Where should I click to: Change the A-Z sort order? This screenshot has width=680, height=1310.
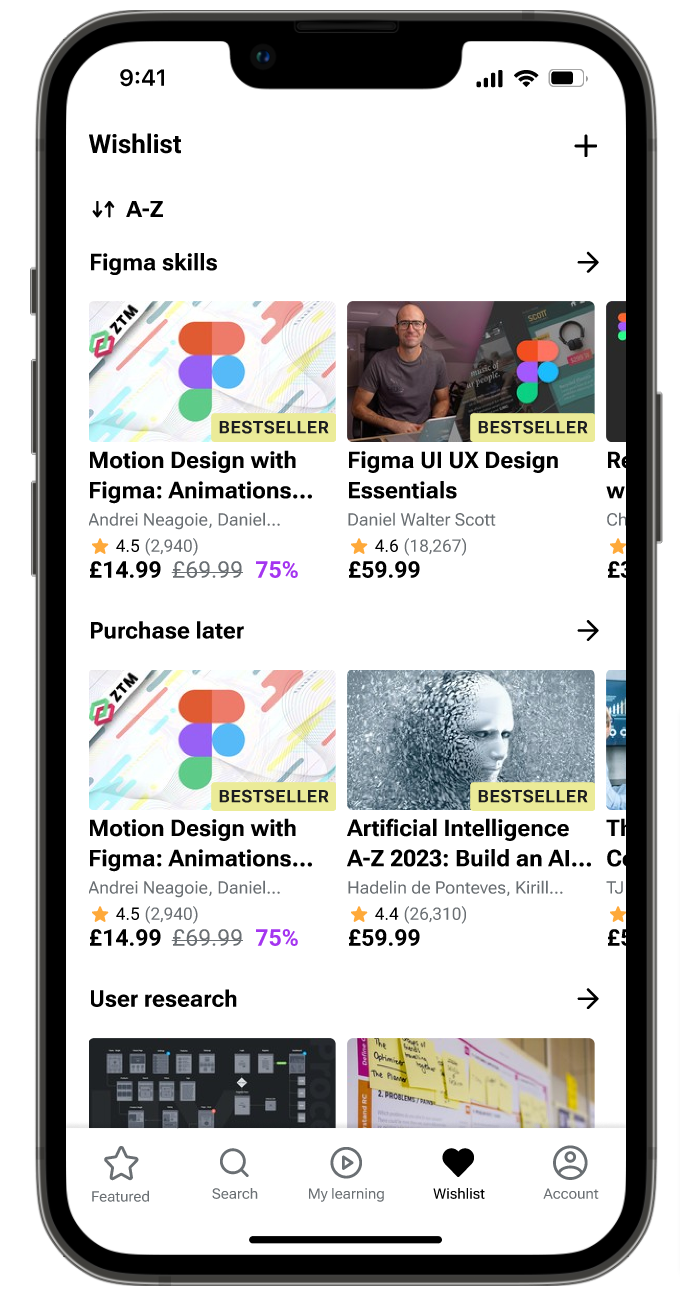[127, 209]
